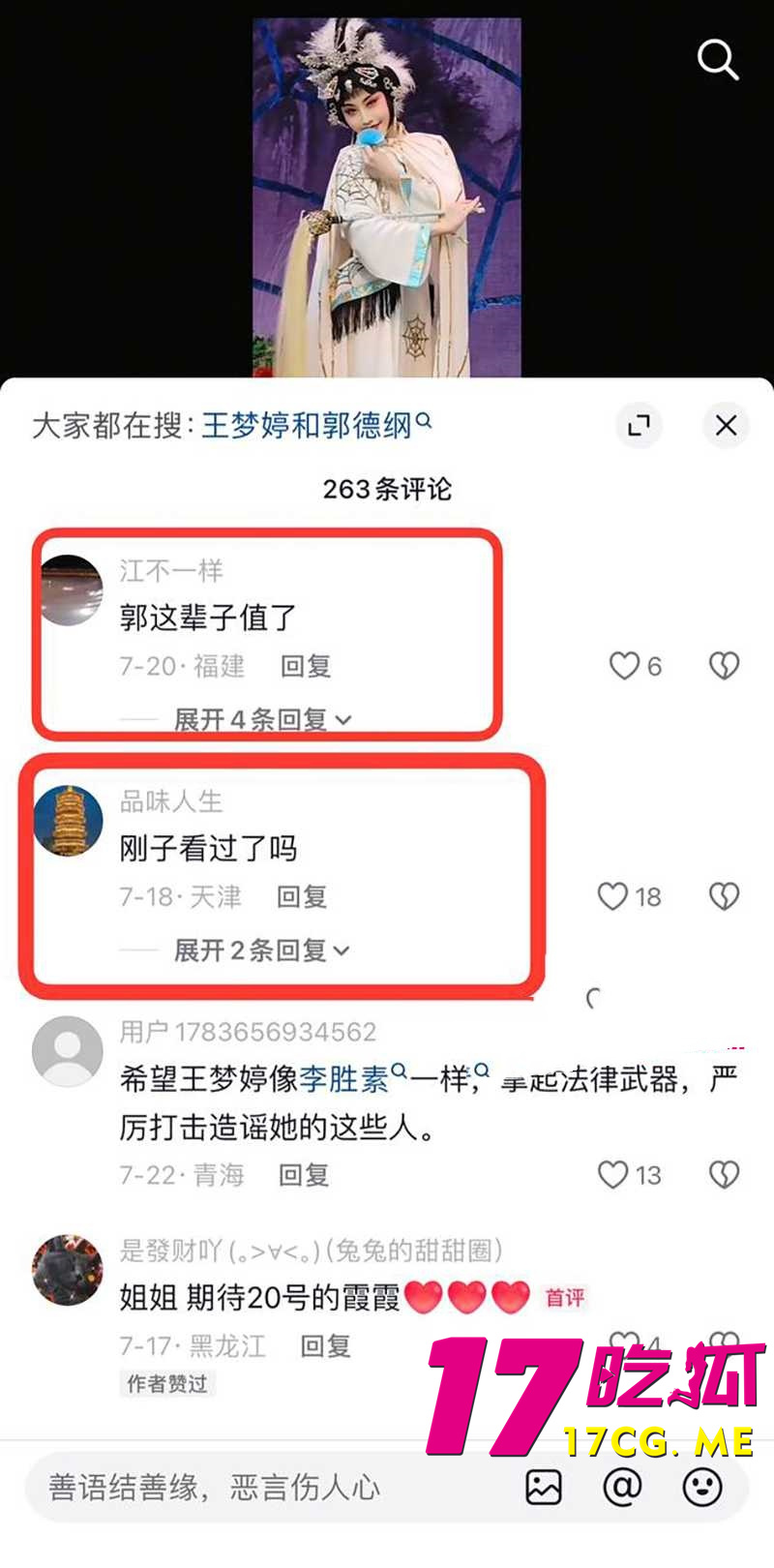Dislike the comment by 品味人生

pos(724,896)
